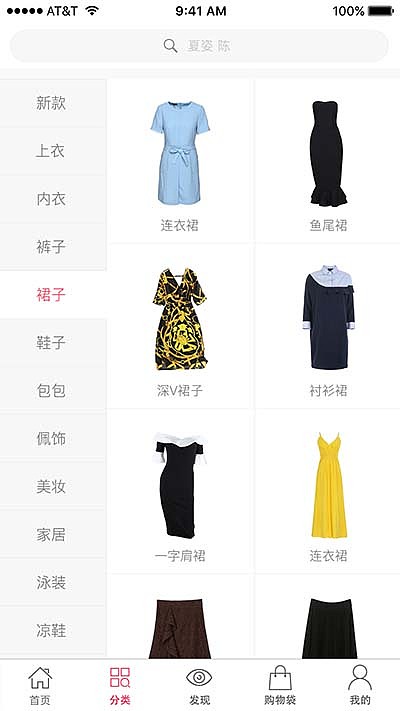Go to the 美妆 category
Viewport: 400px width, 711px height.
tap(53, 487)
